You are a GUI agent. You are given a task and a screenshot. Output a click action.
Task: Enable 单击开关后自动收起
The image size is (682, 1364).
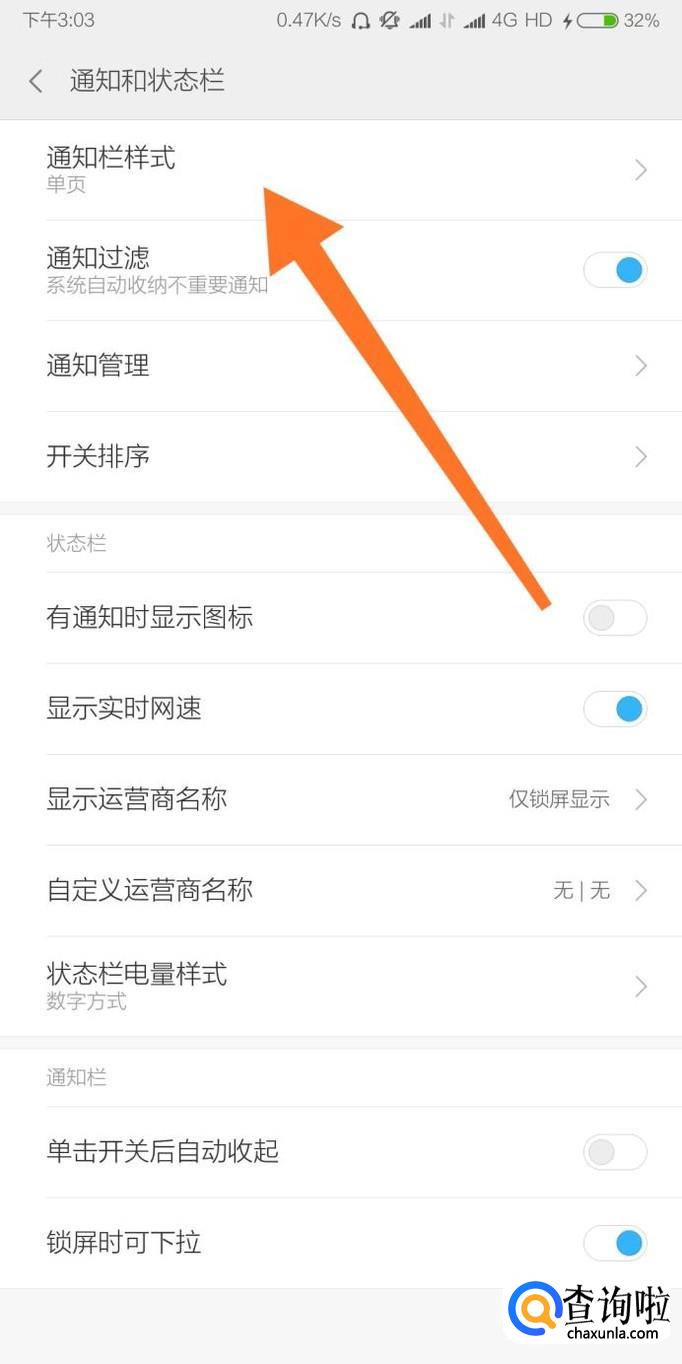615,1152
